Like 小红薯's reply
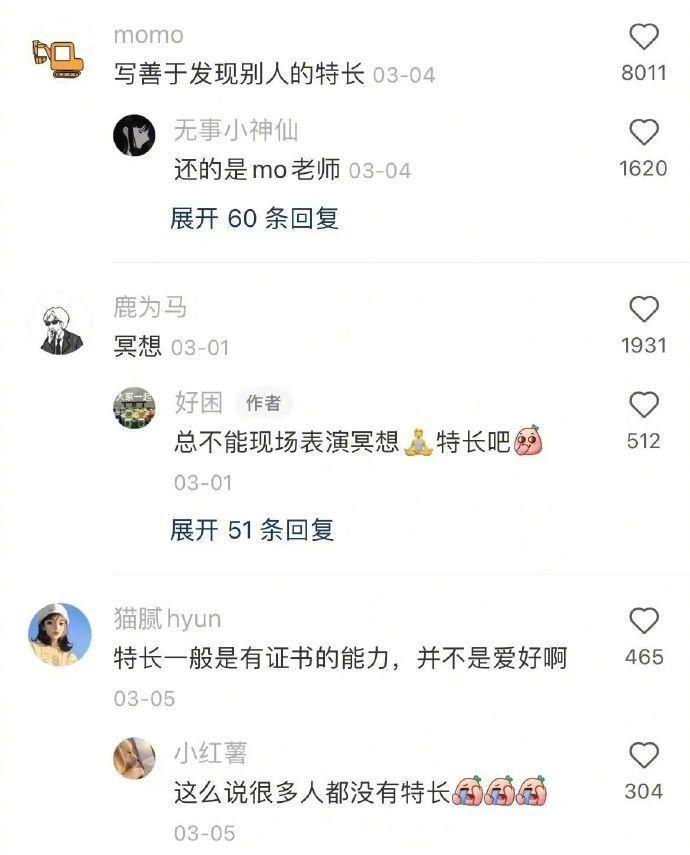 click(644, 755)
